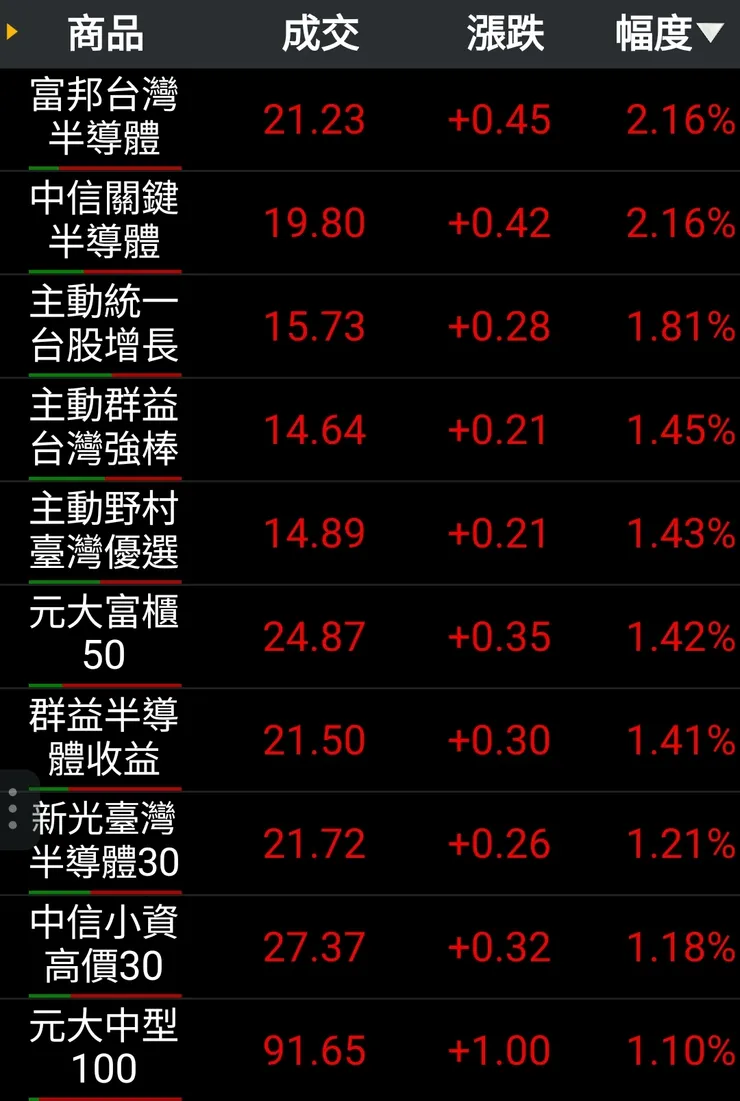The width and height of the screenshot is (740, 1101).
Task: Open details for 中信關鍵半導體
Action: pos(104,221)
